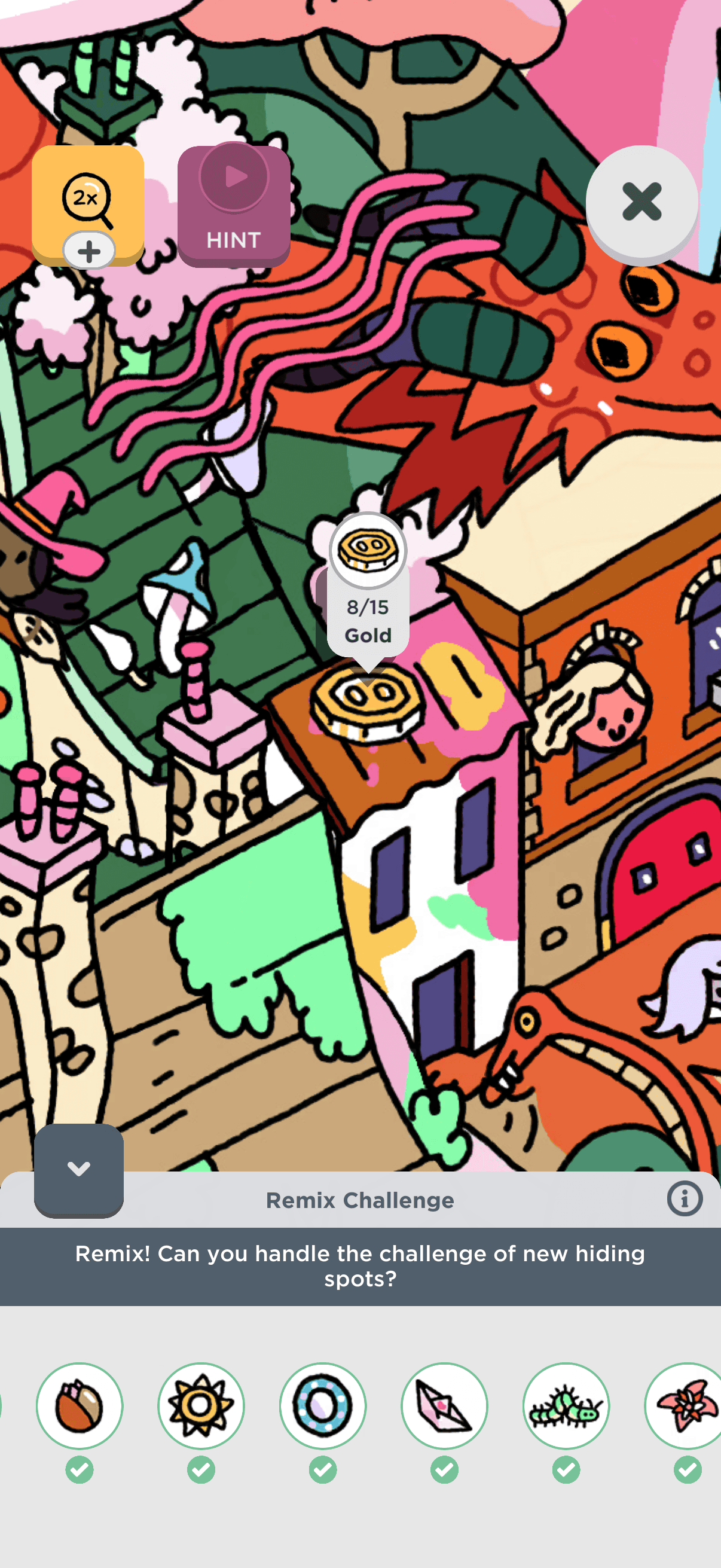Select the paper boat item
This screenshot has width=721, height=1568.
point(445,1405)
